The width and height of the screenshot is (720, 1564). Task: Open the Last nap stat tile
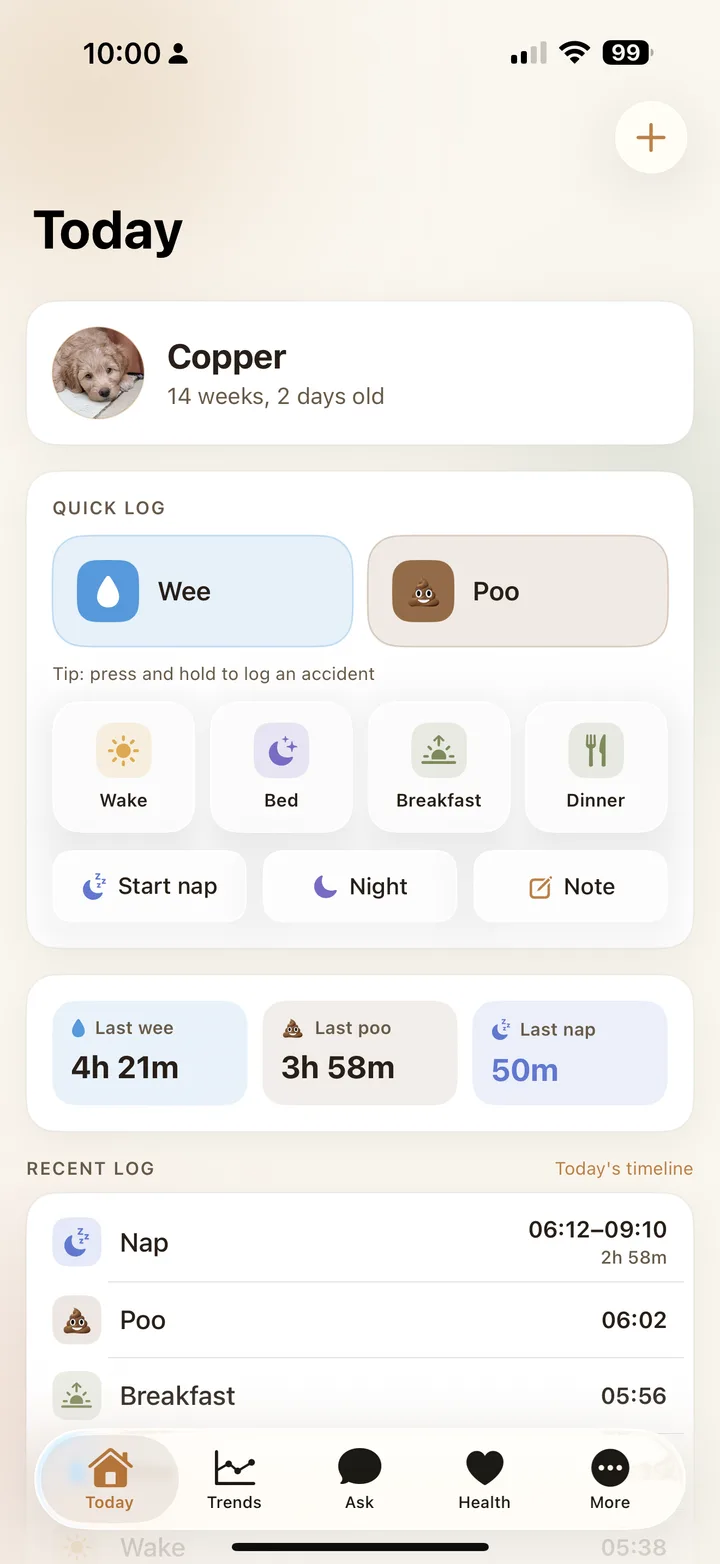pos(570,1053)
